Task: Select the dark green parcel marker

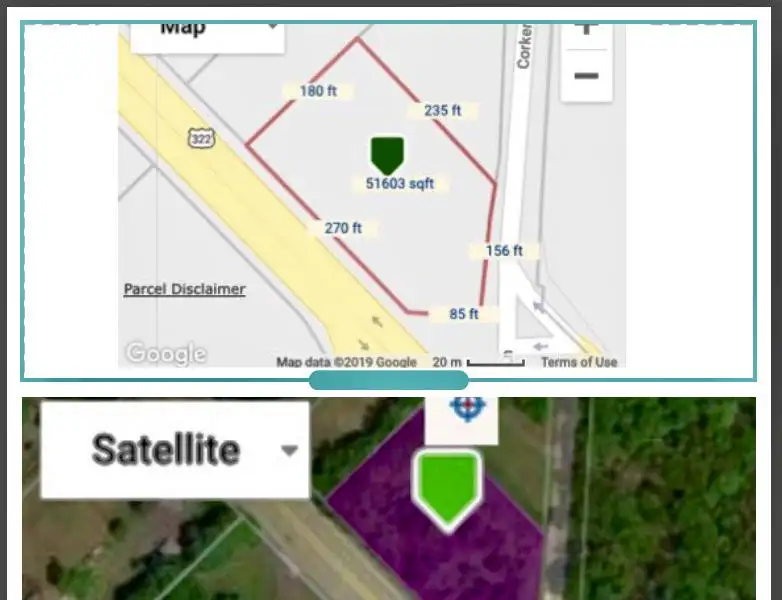Action: (x=387, y=155)
